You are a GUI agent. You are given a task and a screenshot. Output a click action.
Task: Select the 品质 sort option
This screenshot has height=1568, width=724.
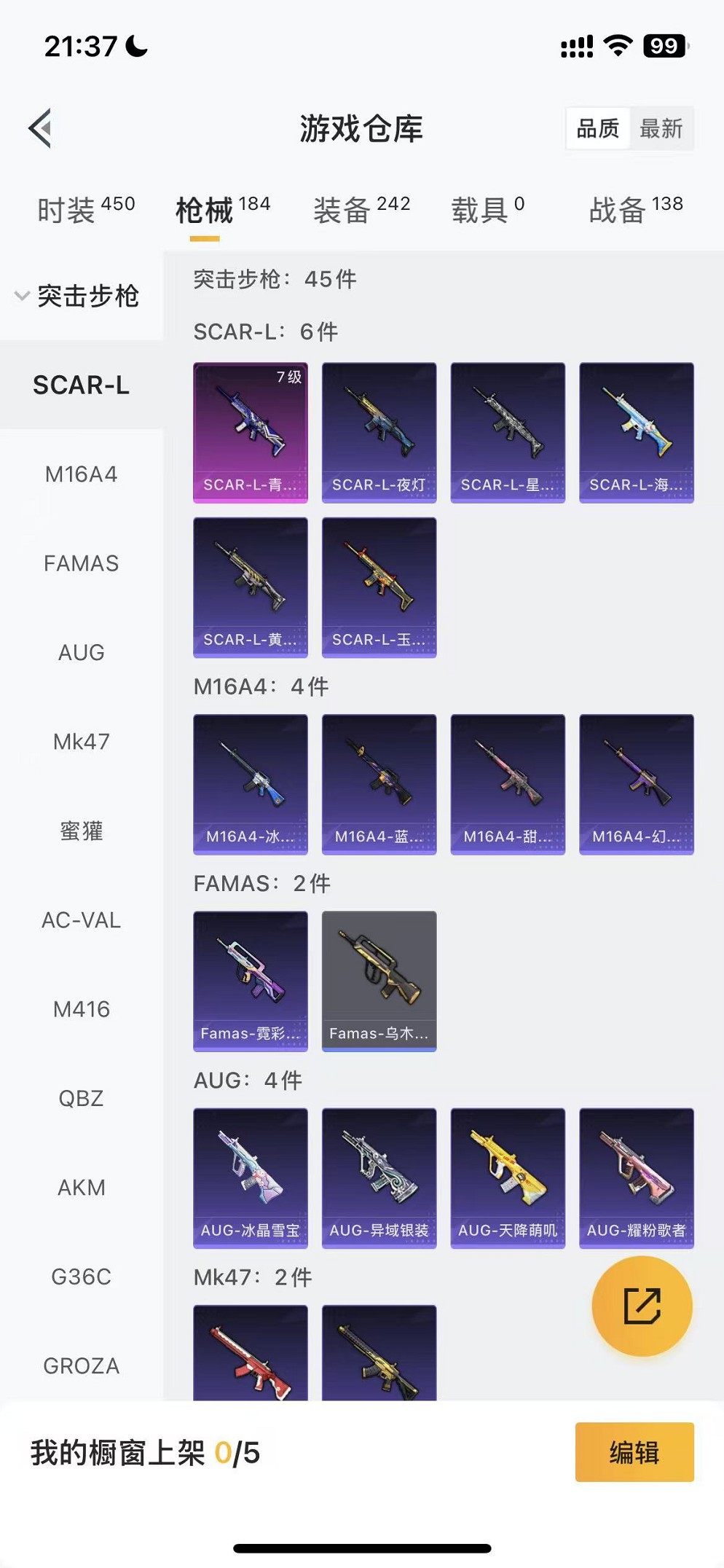click(x=597, y=128)
